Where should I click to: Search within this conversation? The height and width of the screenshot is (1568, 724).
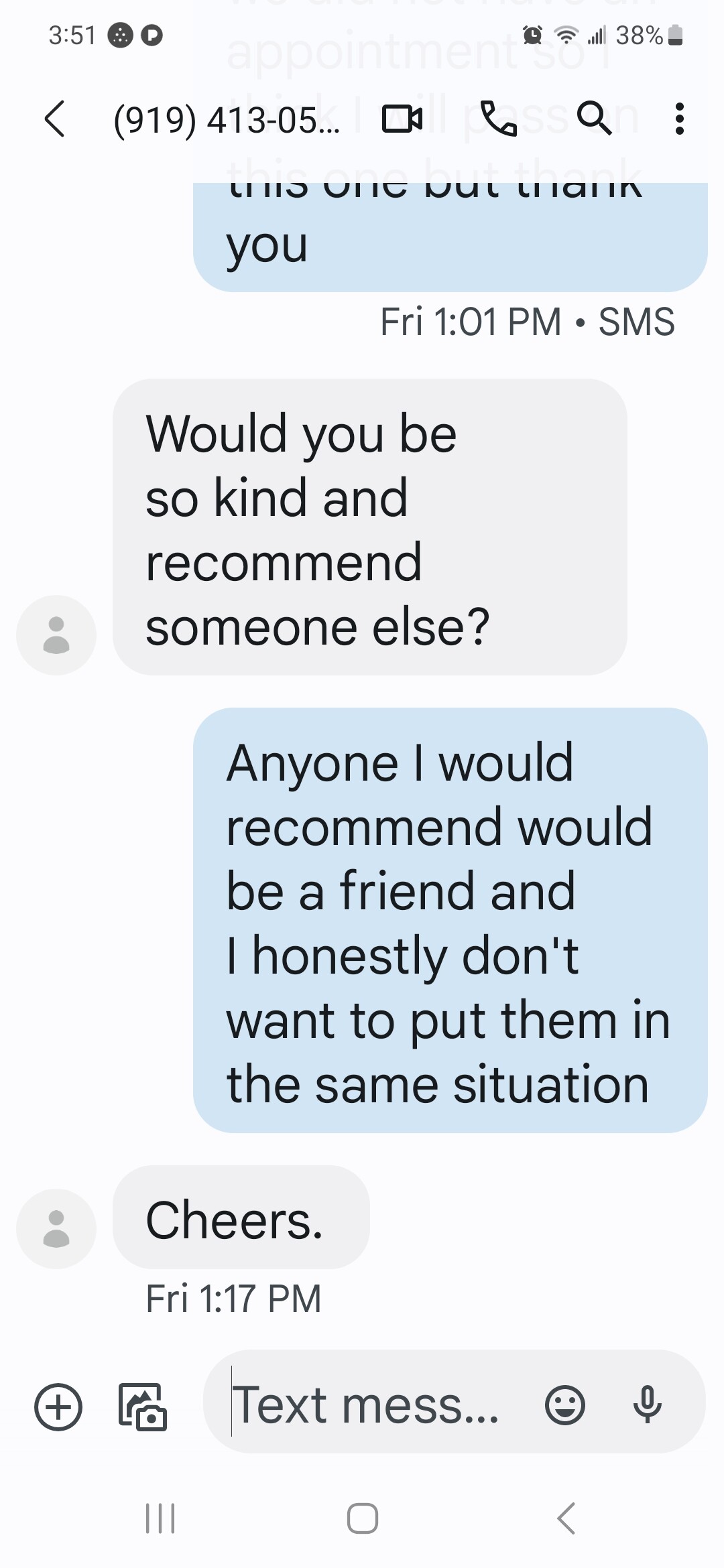coord(595,119)
